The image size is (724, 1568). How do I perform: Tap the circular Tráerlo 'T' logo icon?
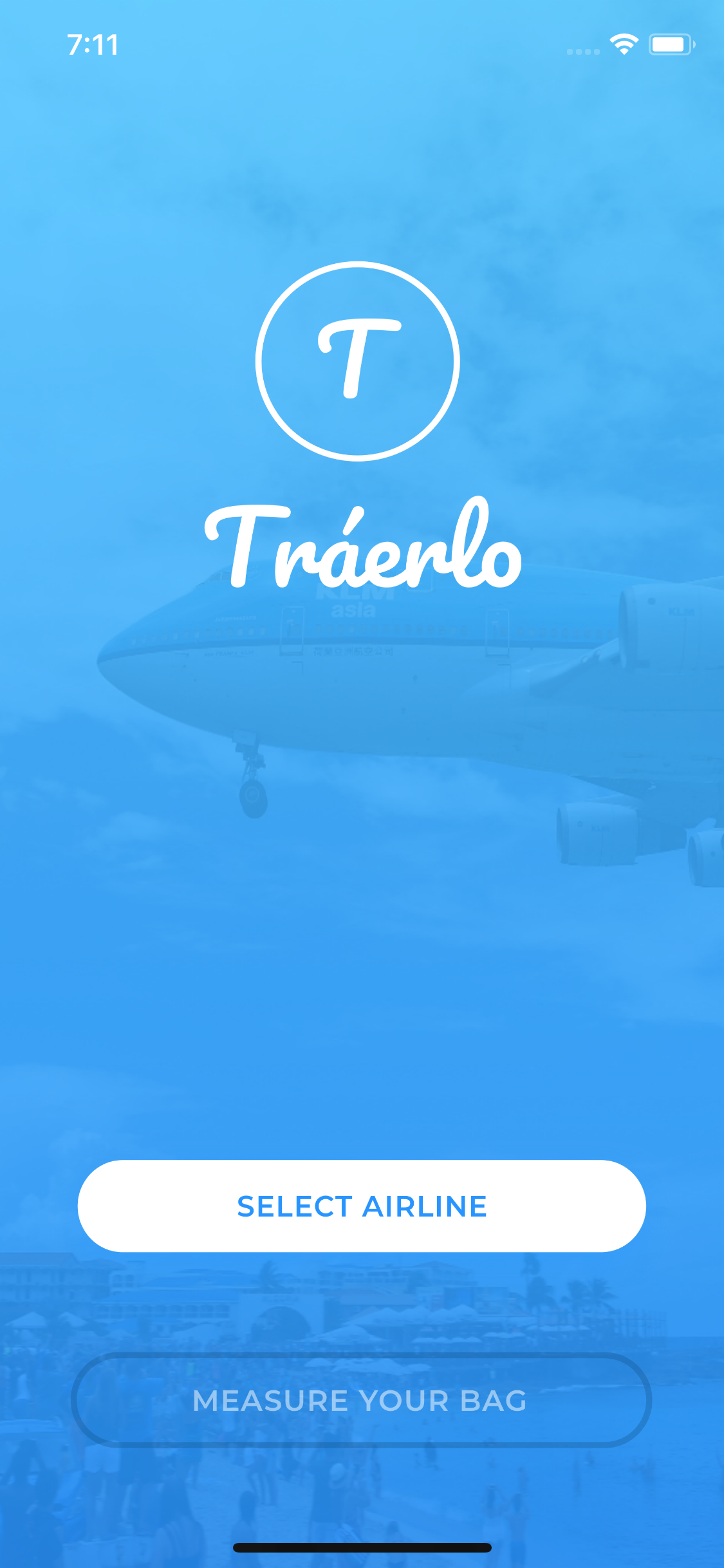362,360
